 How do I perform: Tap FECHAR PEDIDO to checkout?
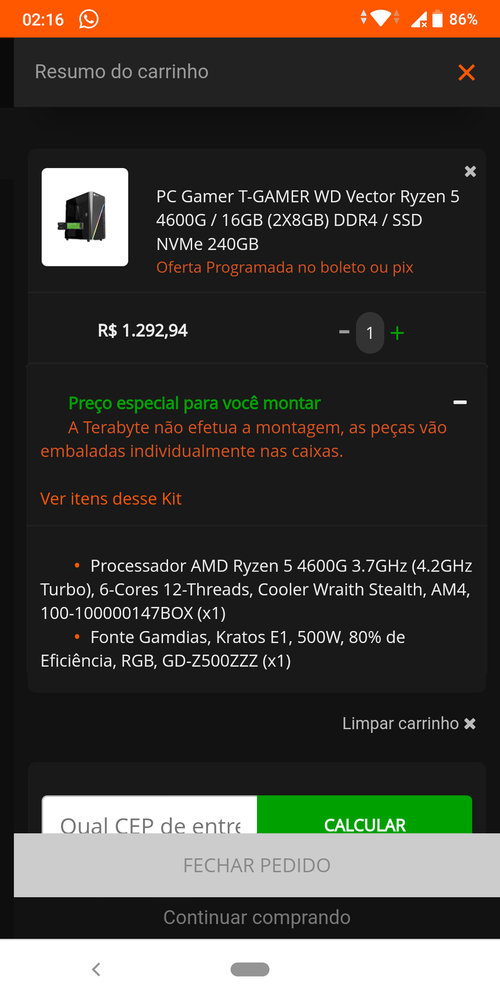pyautogui.click(x=257, y=865)
